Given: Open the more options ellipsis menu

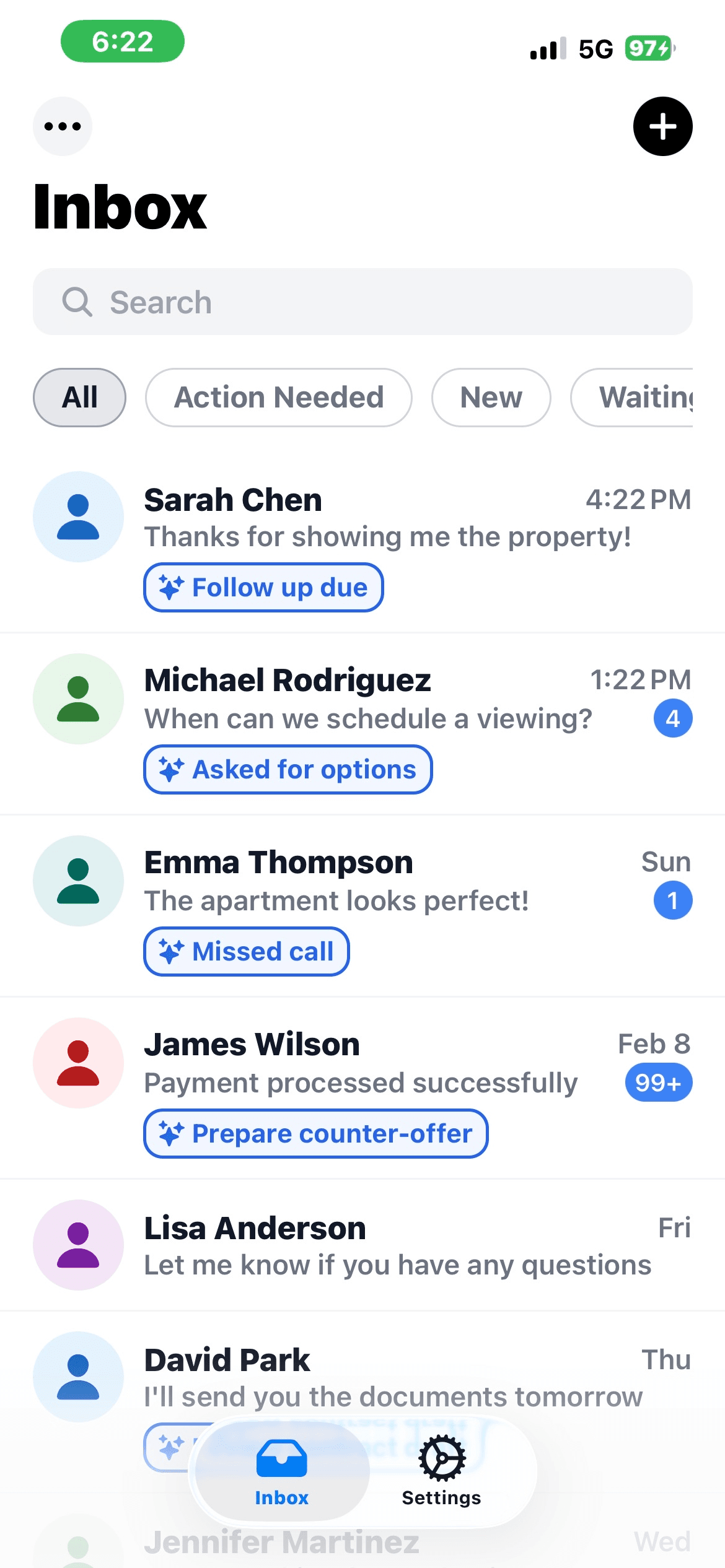Looking at the screenshot, I should (x=63, y=125).
